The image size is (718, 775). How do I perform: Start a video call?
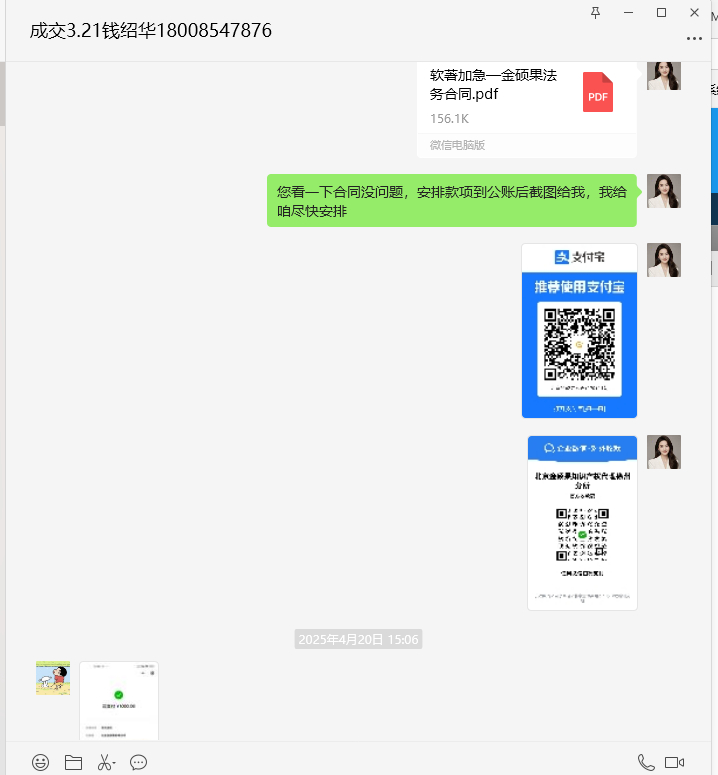click(675, 762)
